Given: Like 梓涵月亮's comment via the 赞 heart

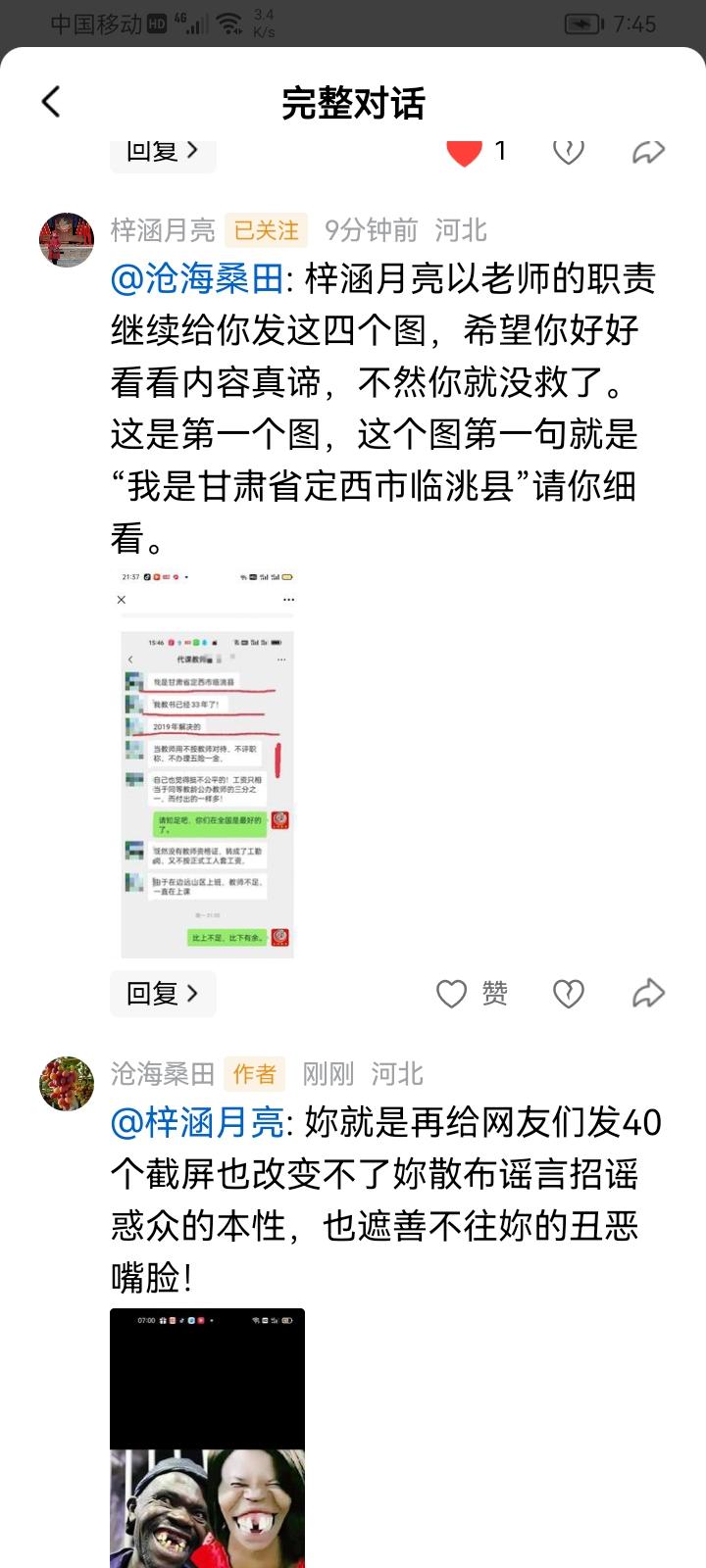Looking at the screenshot, I should point(472,993).
